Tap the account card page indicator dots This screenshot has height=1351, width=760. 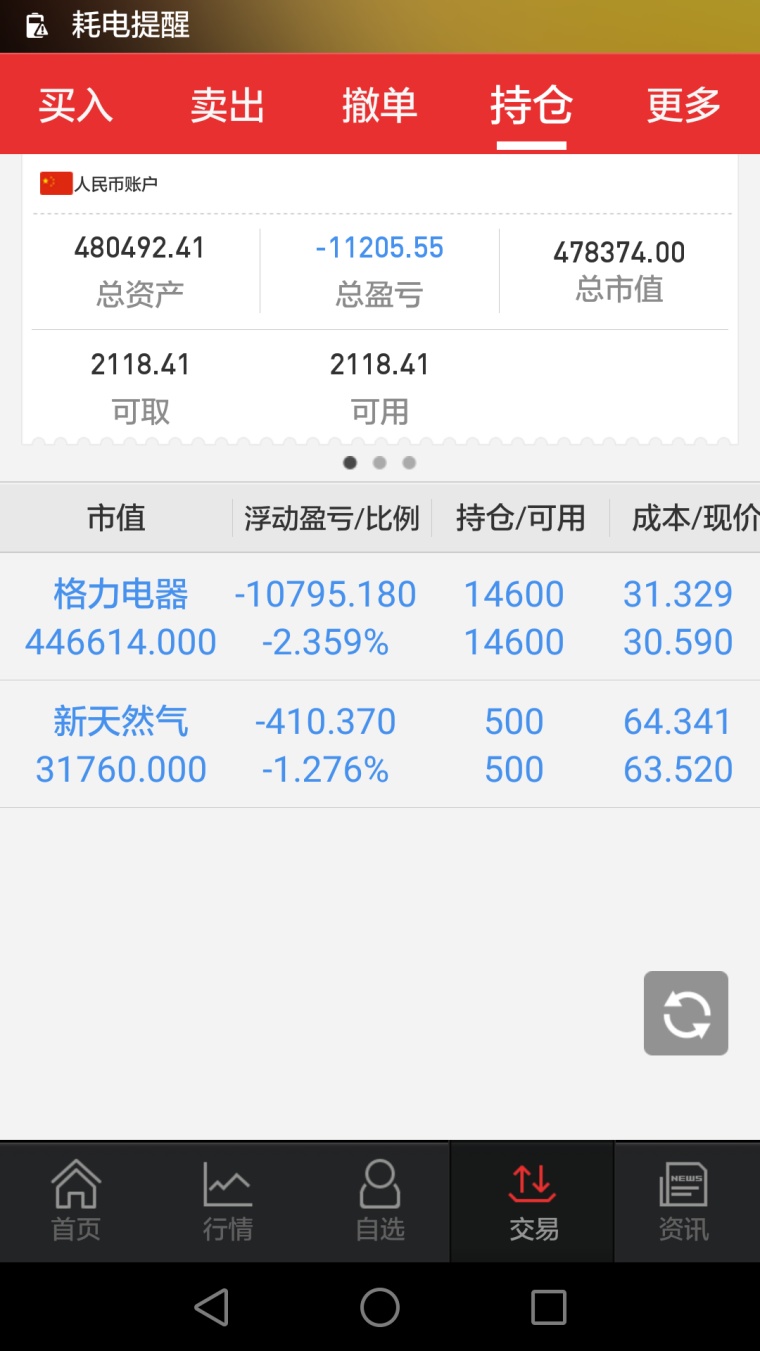380,463
